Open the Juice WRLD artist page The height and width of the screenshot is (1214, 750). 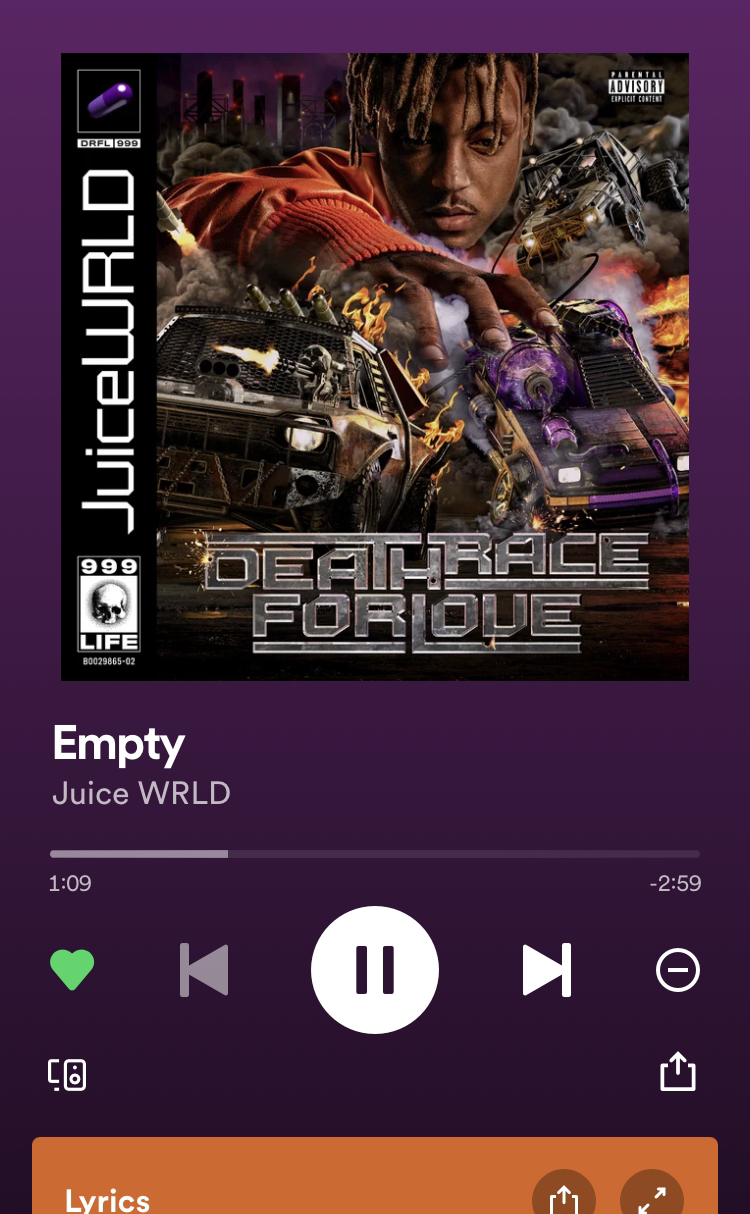click(x=141, y=793)
